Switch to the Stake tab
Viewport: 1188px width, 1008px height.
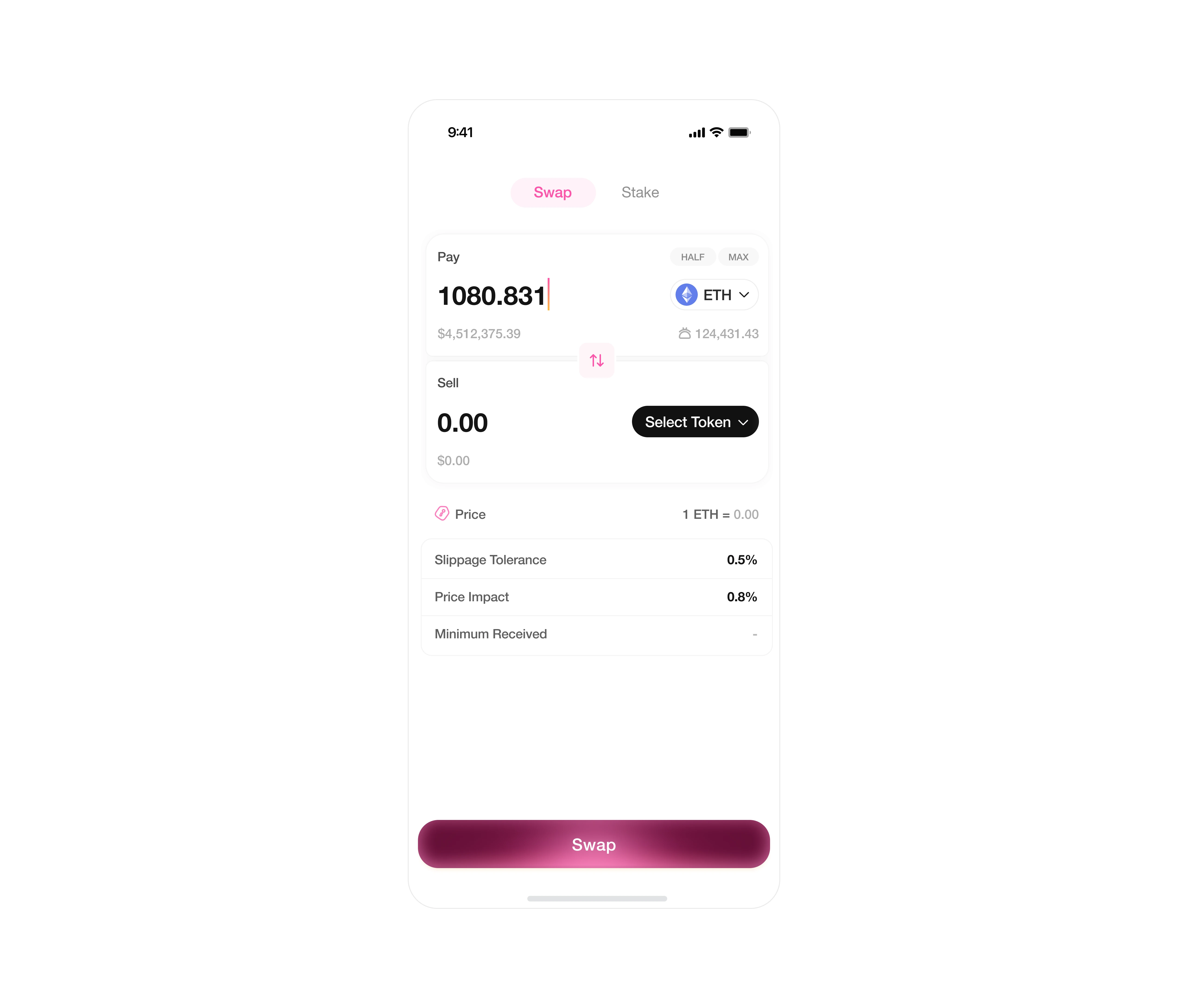pyautogui.click(x=639, y=192)
